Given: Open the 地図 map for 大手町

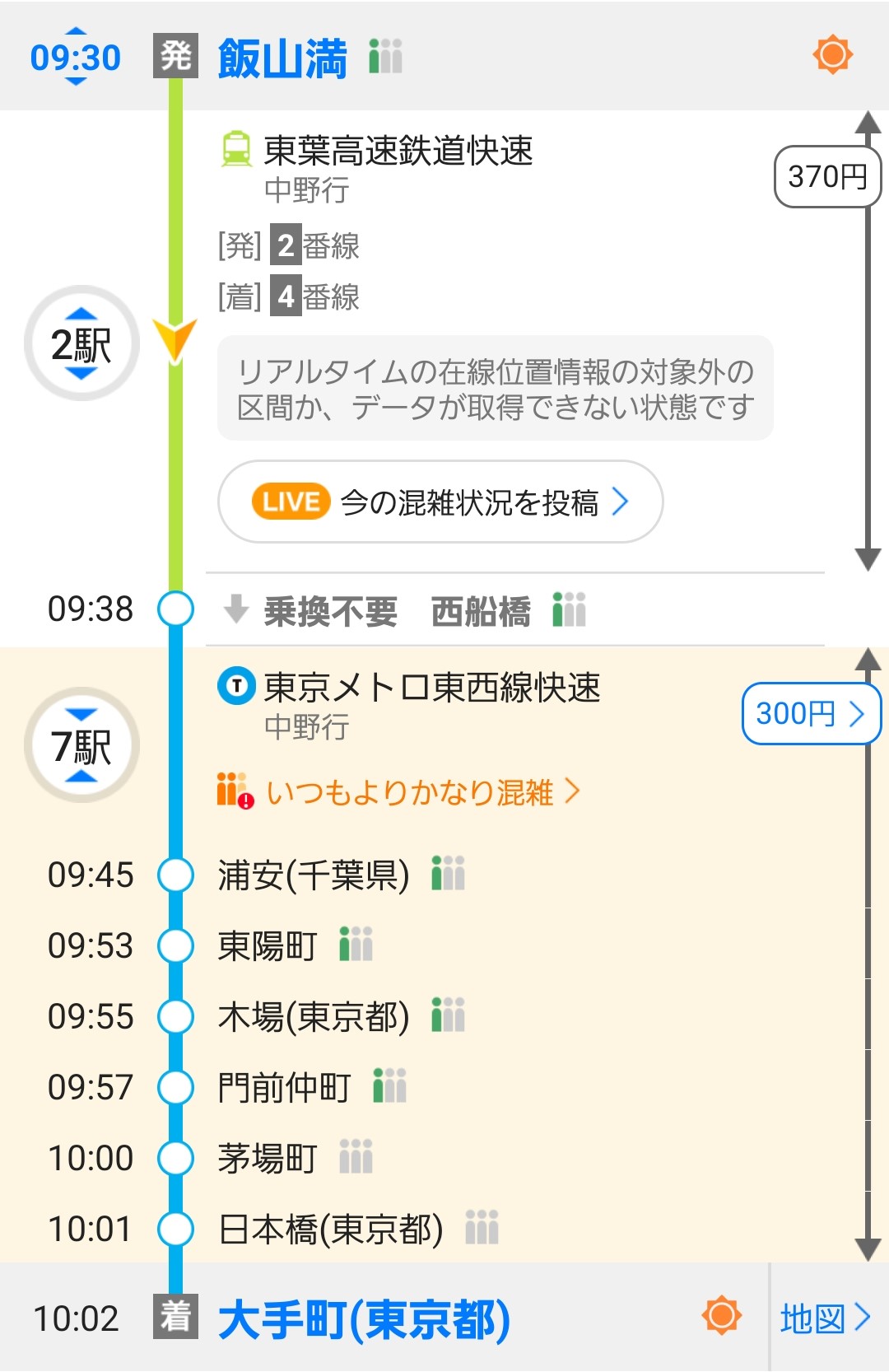Looking at the screenshot, I should [826, 1318].
